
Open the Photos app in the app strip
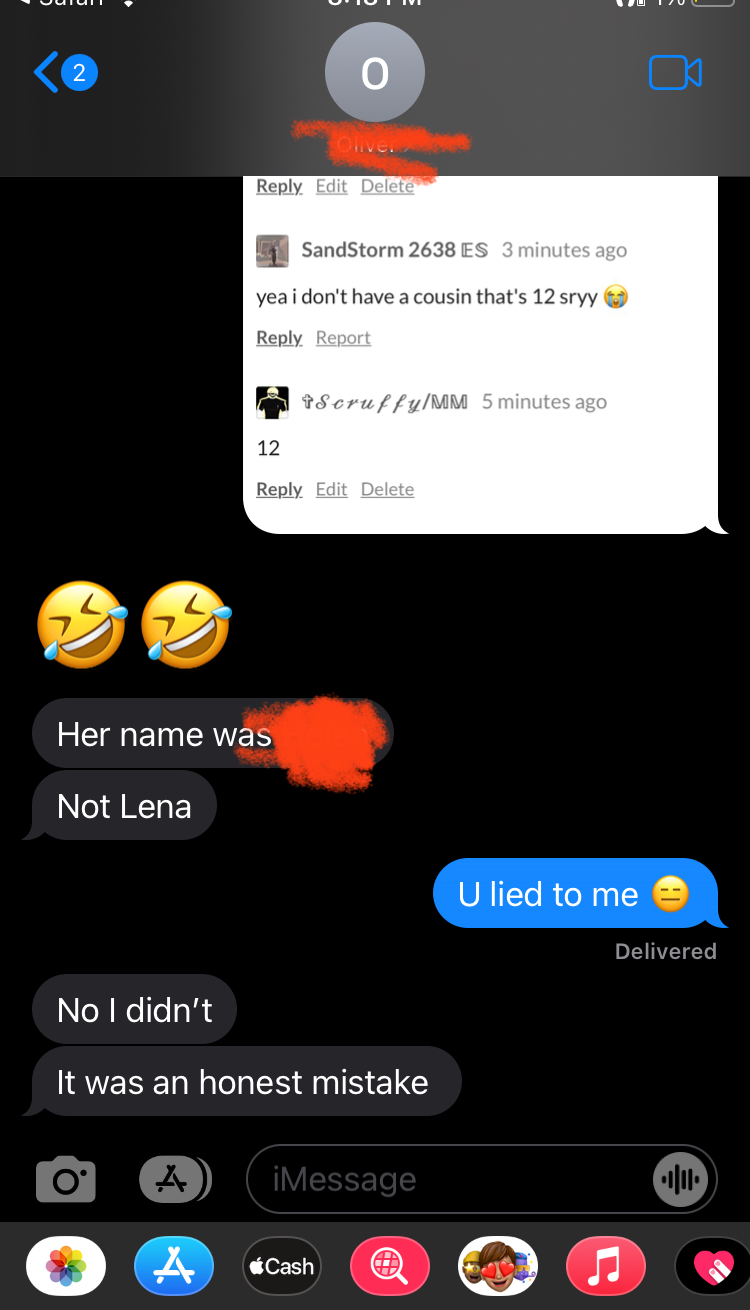[x=66, y=1266]
